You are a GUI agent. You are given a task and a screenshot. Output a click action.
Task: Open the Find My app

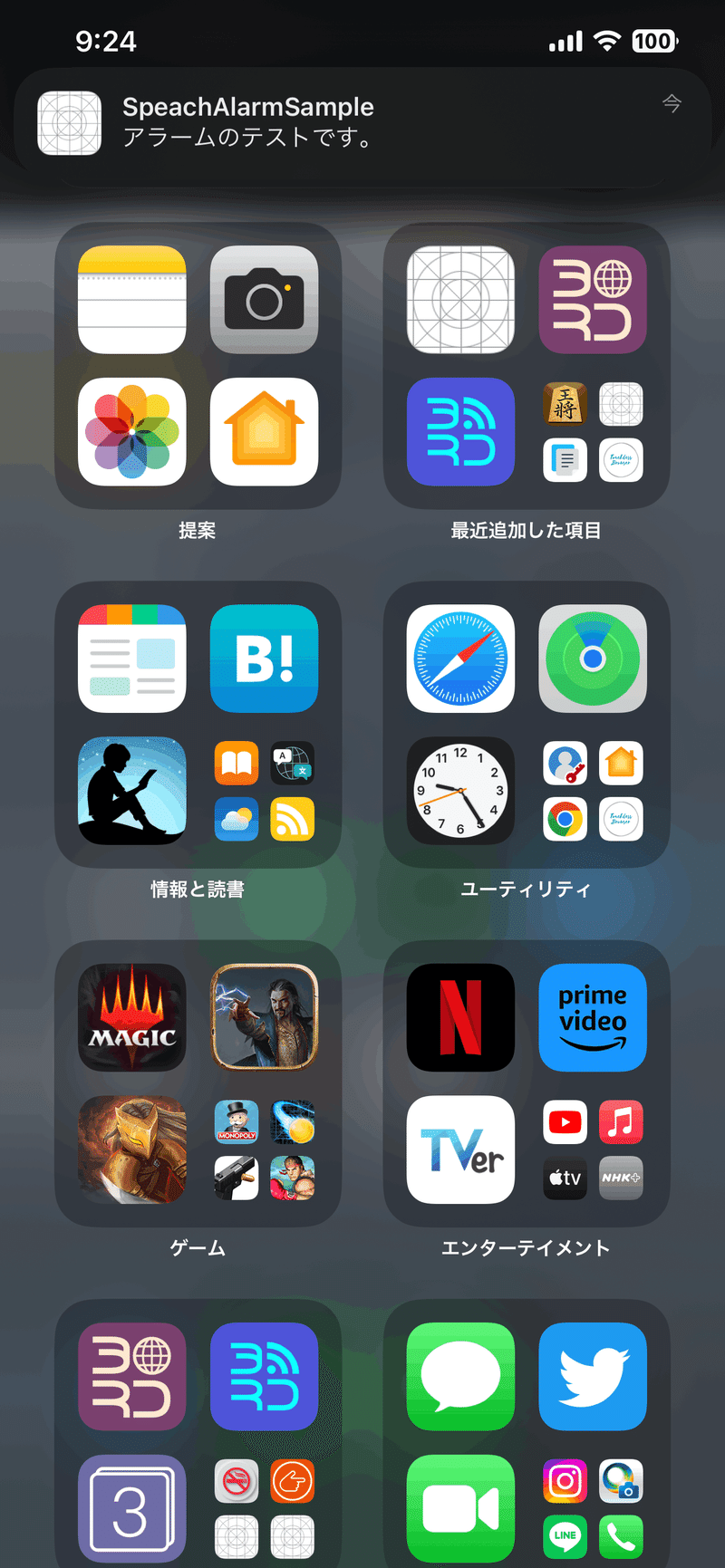593,659
